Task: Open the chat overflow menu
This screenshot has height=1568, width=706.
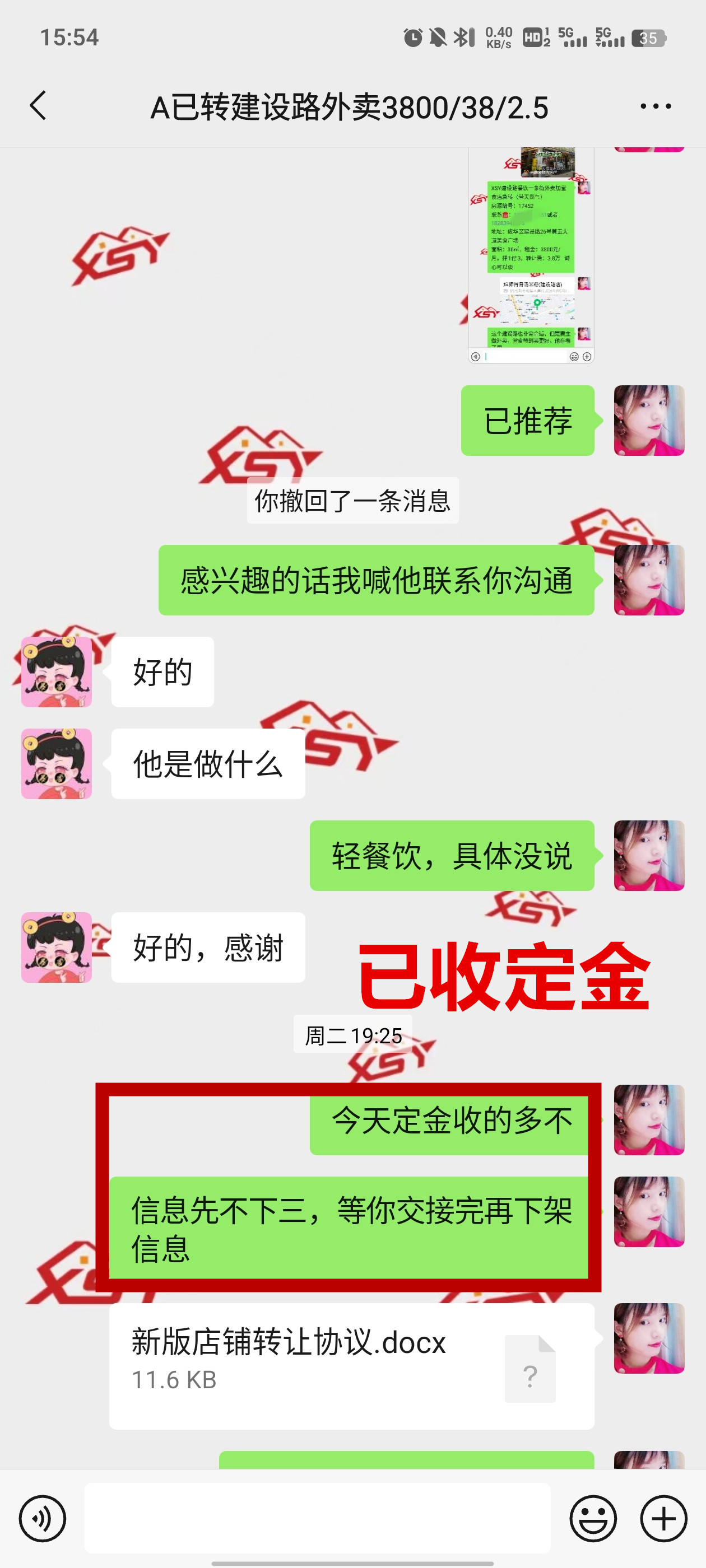Action: [x=656, y=106]
